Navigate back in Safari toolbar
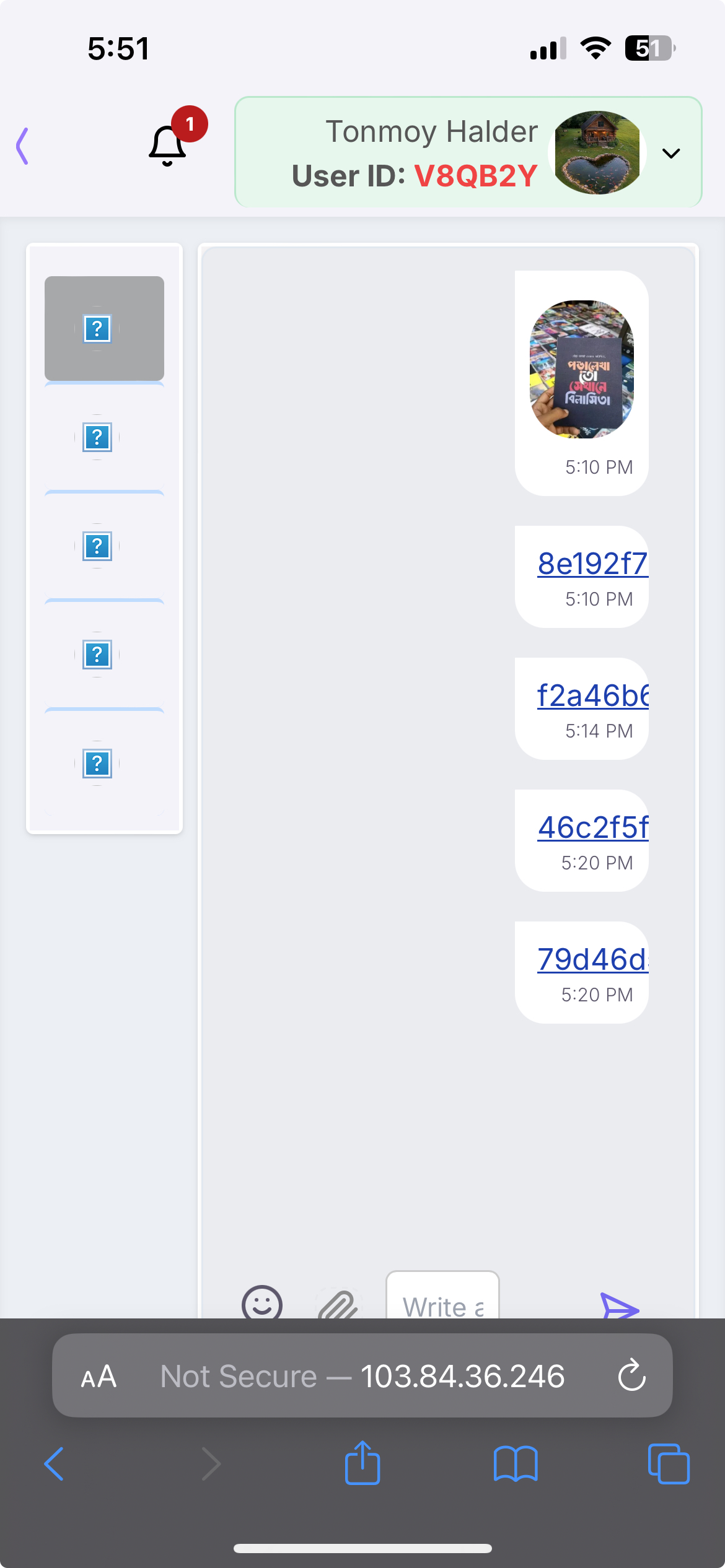This screenshot has height=1568, width=725. (x=54, y=1464)
